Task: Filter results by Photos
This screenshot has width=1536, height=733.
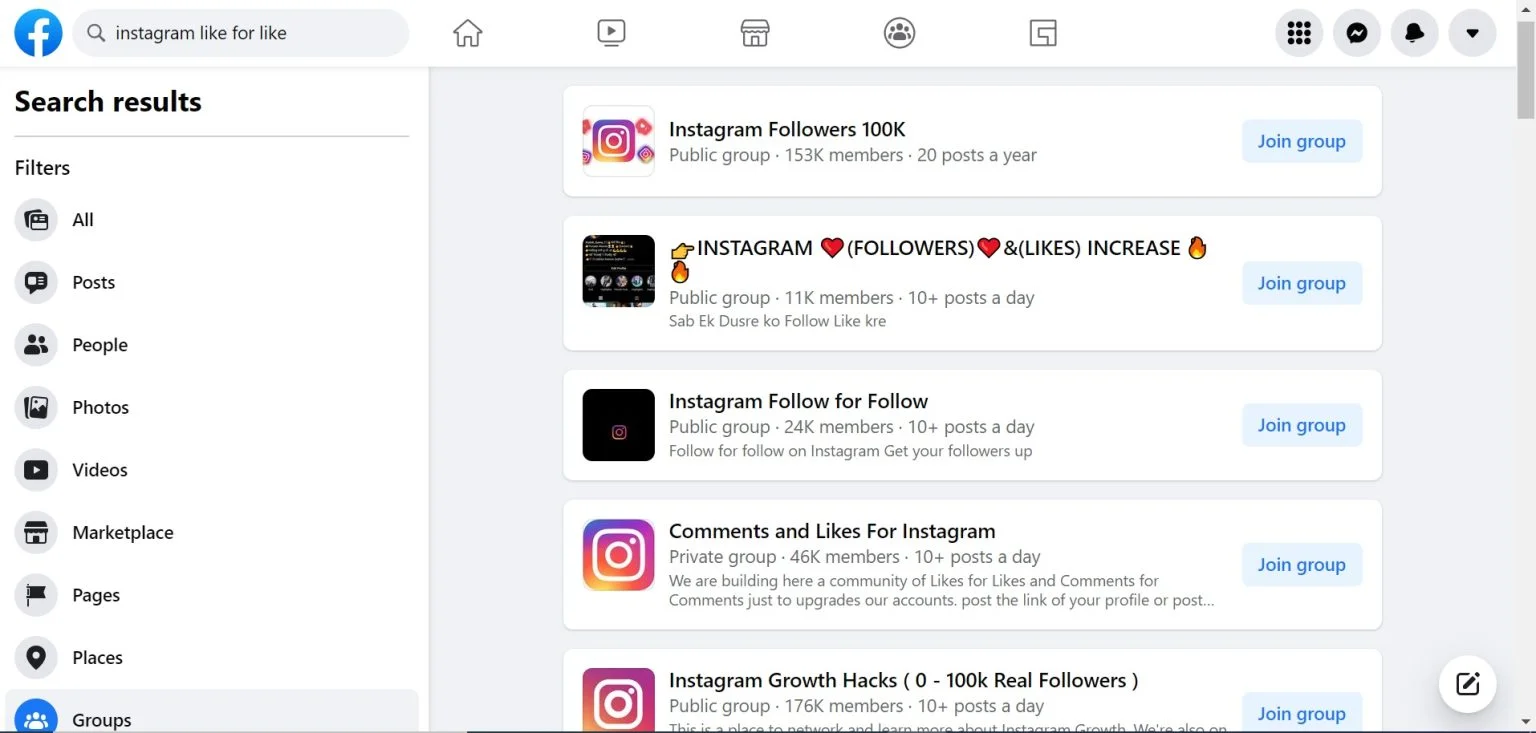Action: click(x=100, y=407)
